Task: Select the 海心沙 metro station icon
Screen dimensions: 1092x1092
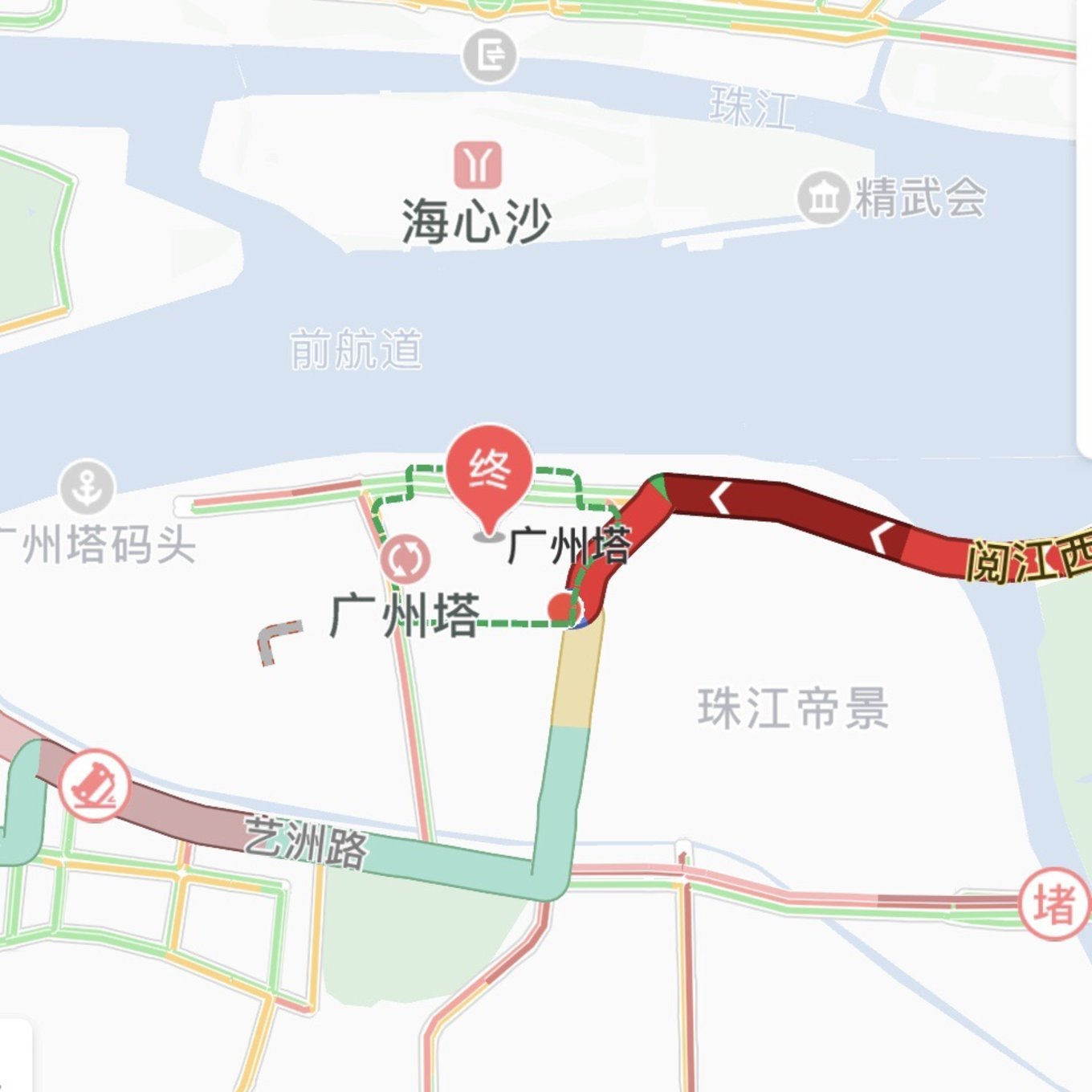Action: point(478,165)
